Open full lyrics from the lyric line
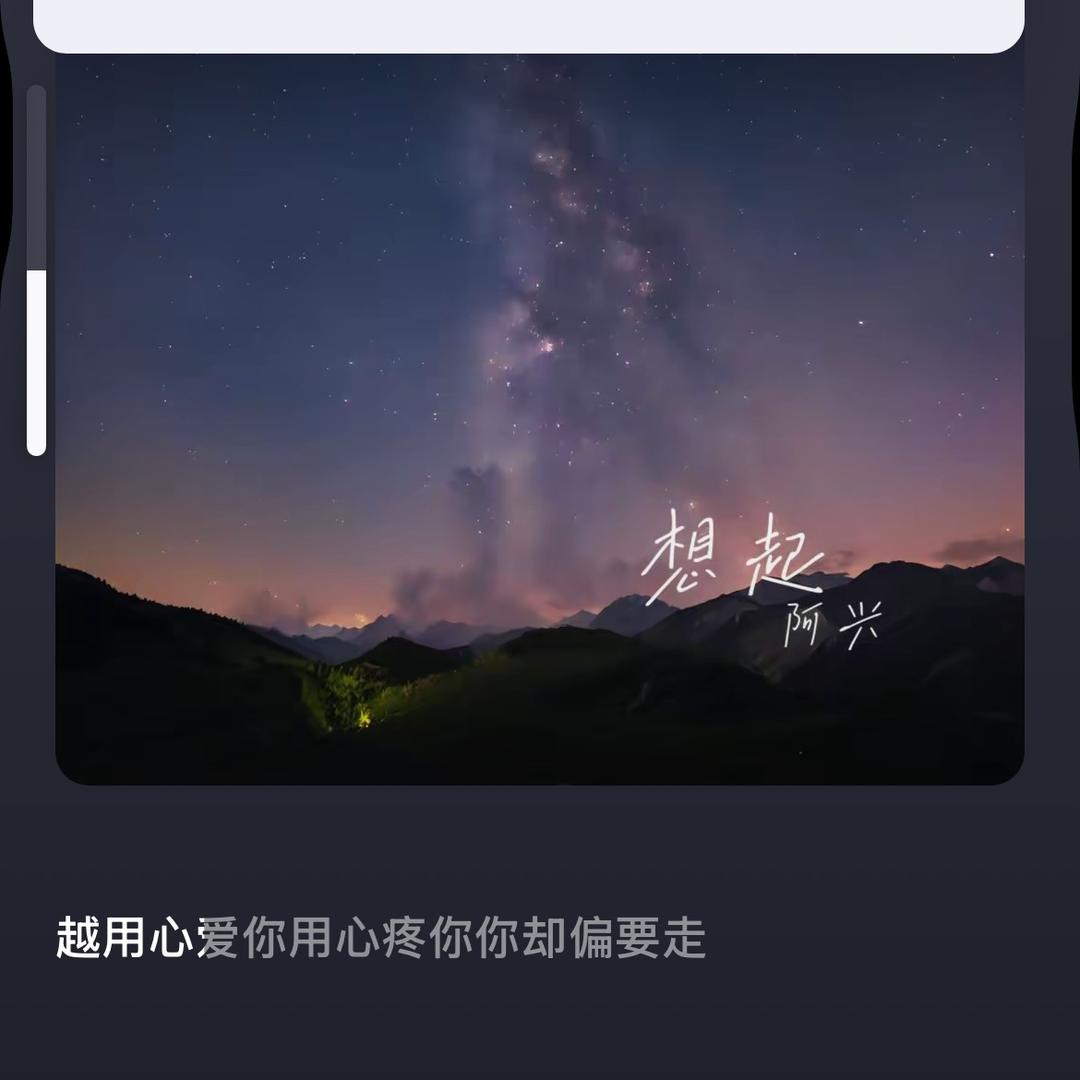Screen dimensions: 1080x1080 click(380, 938)
